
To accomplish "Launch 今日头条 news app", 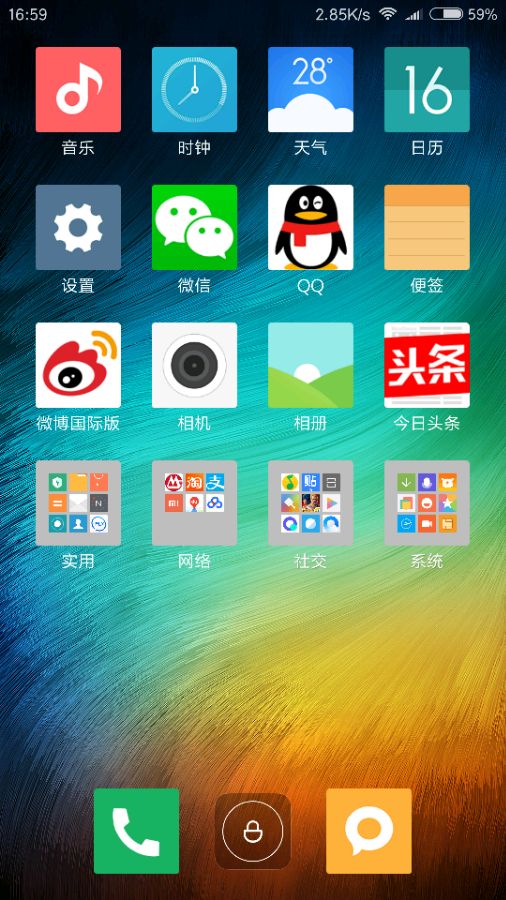I will (427, 365).
